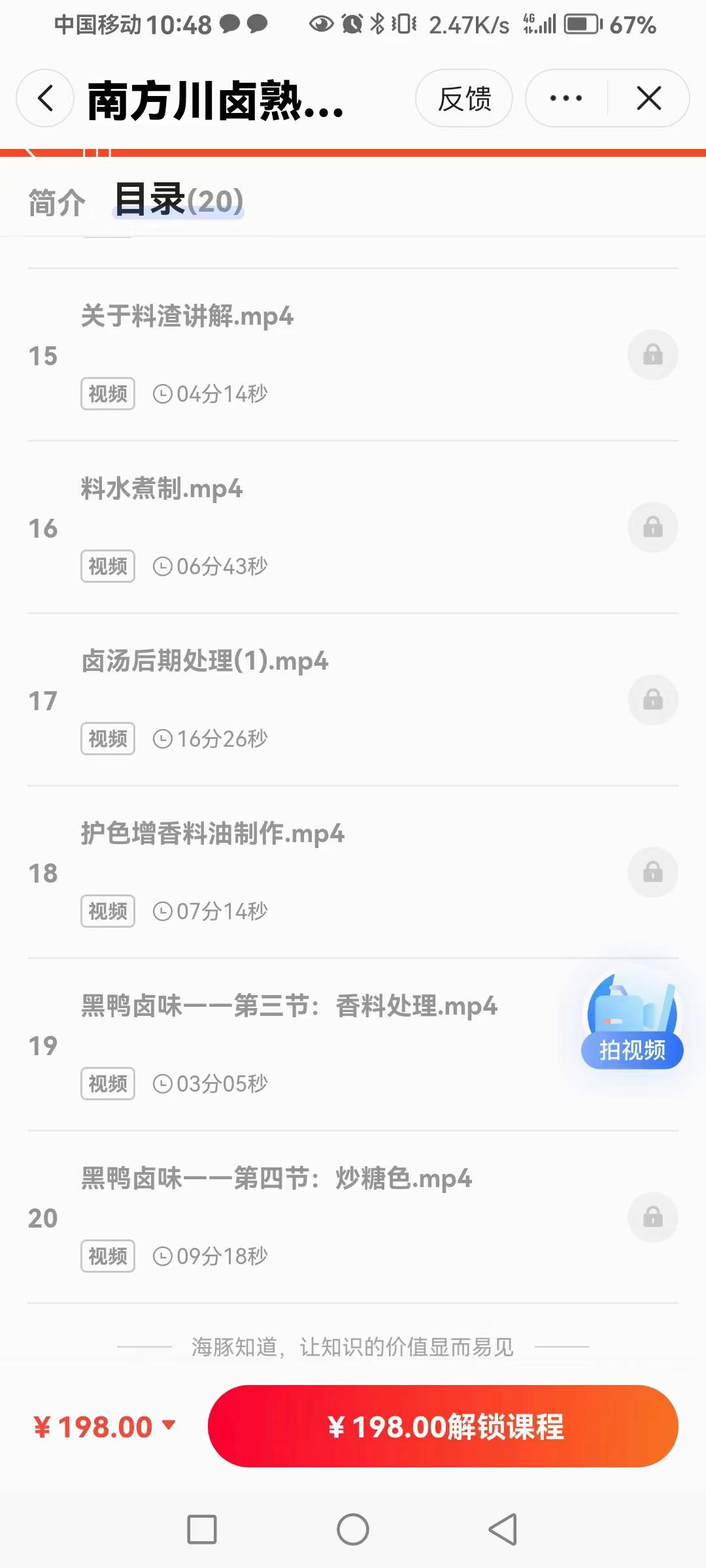Open the 反馈 feedback button
The image size is (706, 1568).
464,99
